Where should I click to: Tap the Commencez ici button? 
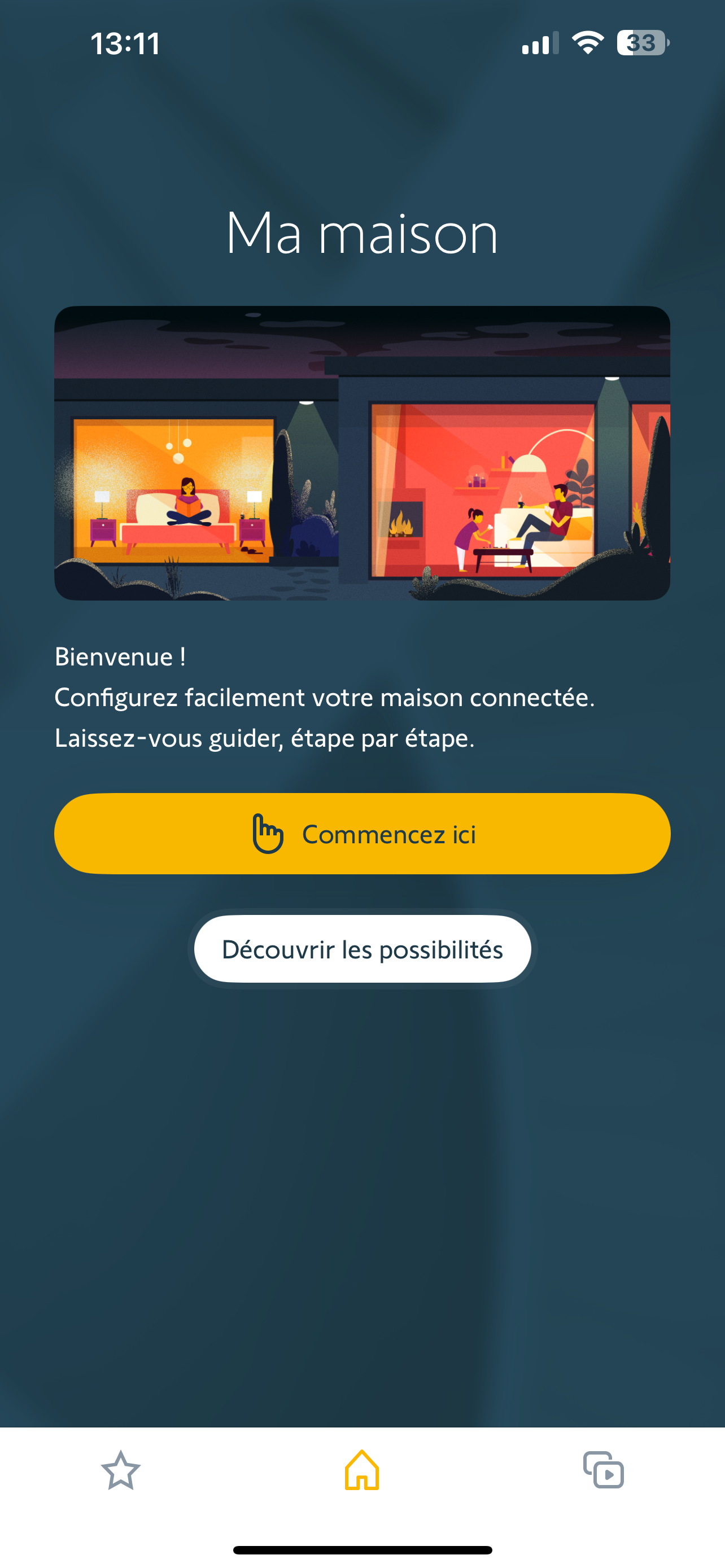coord(362,833)
